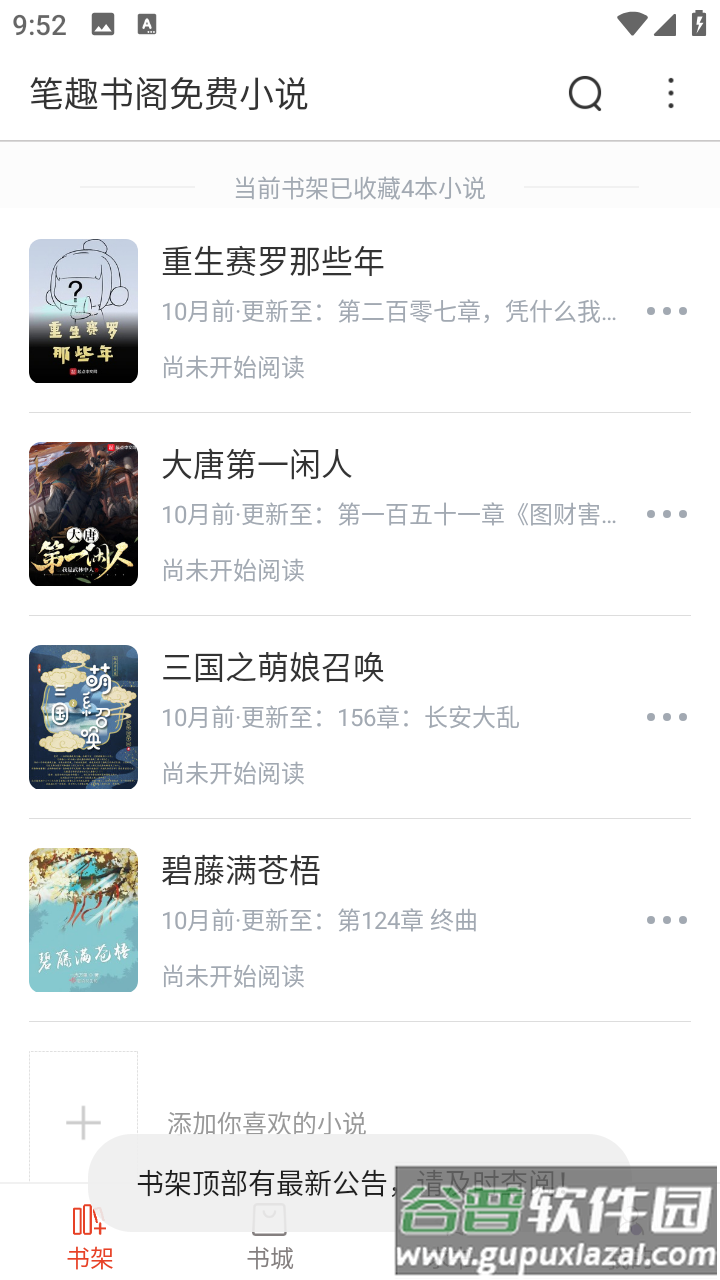Open the cover of 重生赛罗那些年
The height and width of the screenshot is (1280, 720).
click(83, 311)
